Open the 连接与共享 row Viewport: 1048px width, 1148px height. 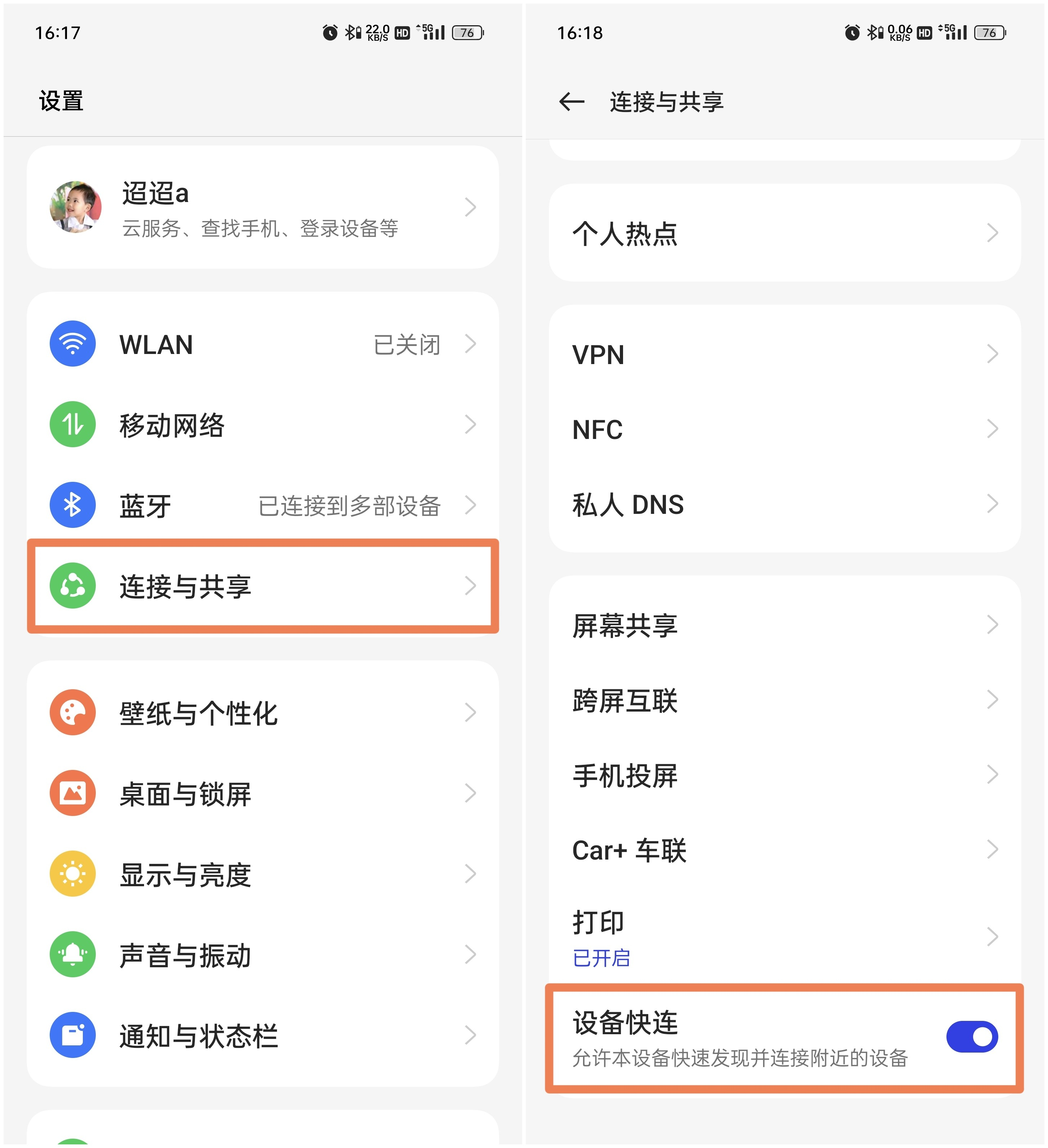coord(262,587)
